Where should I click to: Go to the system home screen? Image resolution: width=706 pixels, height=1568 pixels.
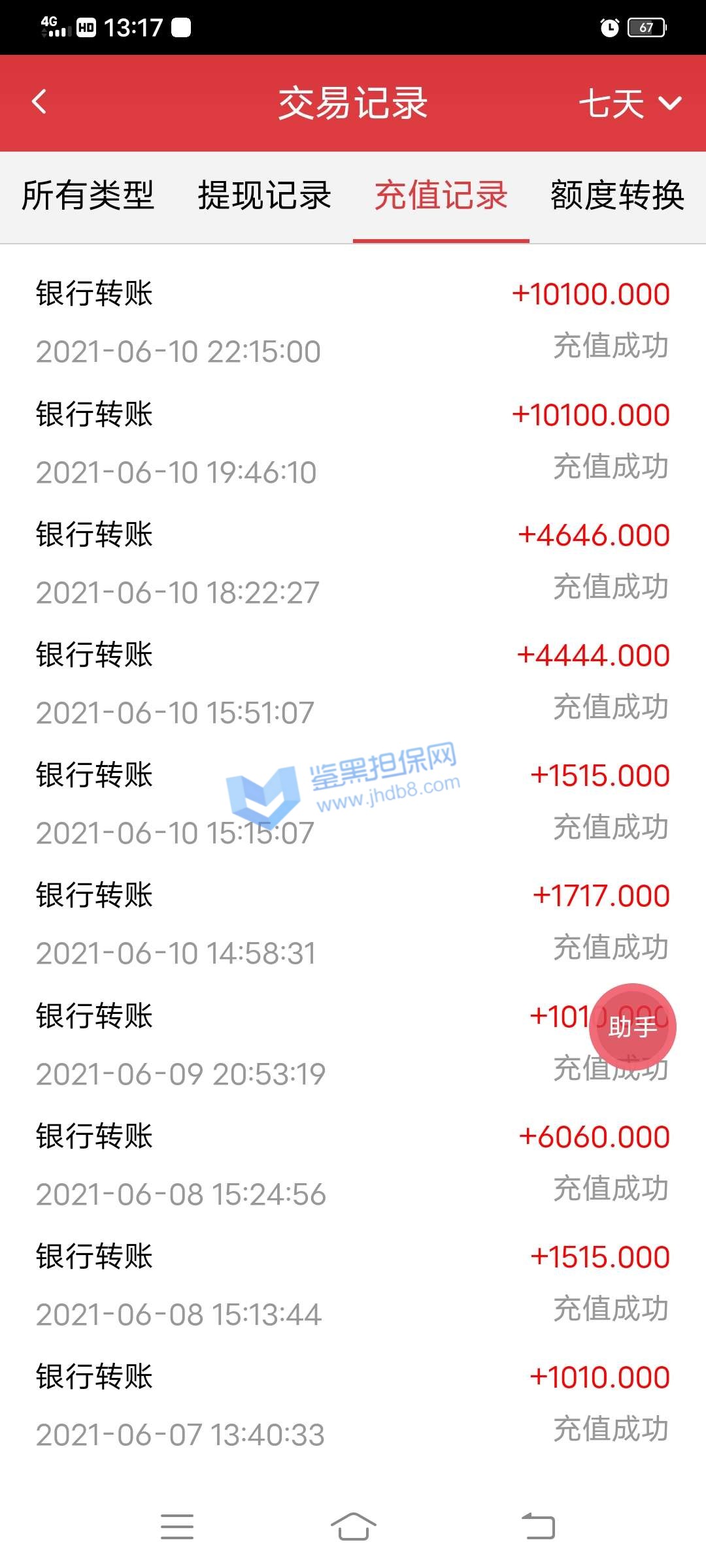pyautogui.click(x=353, y=1527)
